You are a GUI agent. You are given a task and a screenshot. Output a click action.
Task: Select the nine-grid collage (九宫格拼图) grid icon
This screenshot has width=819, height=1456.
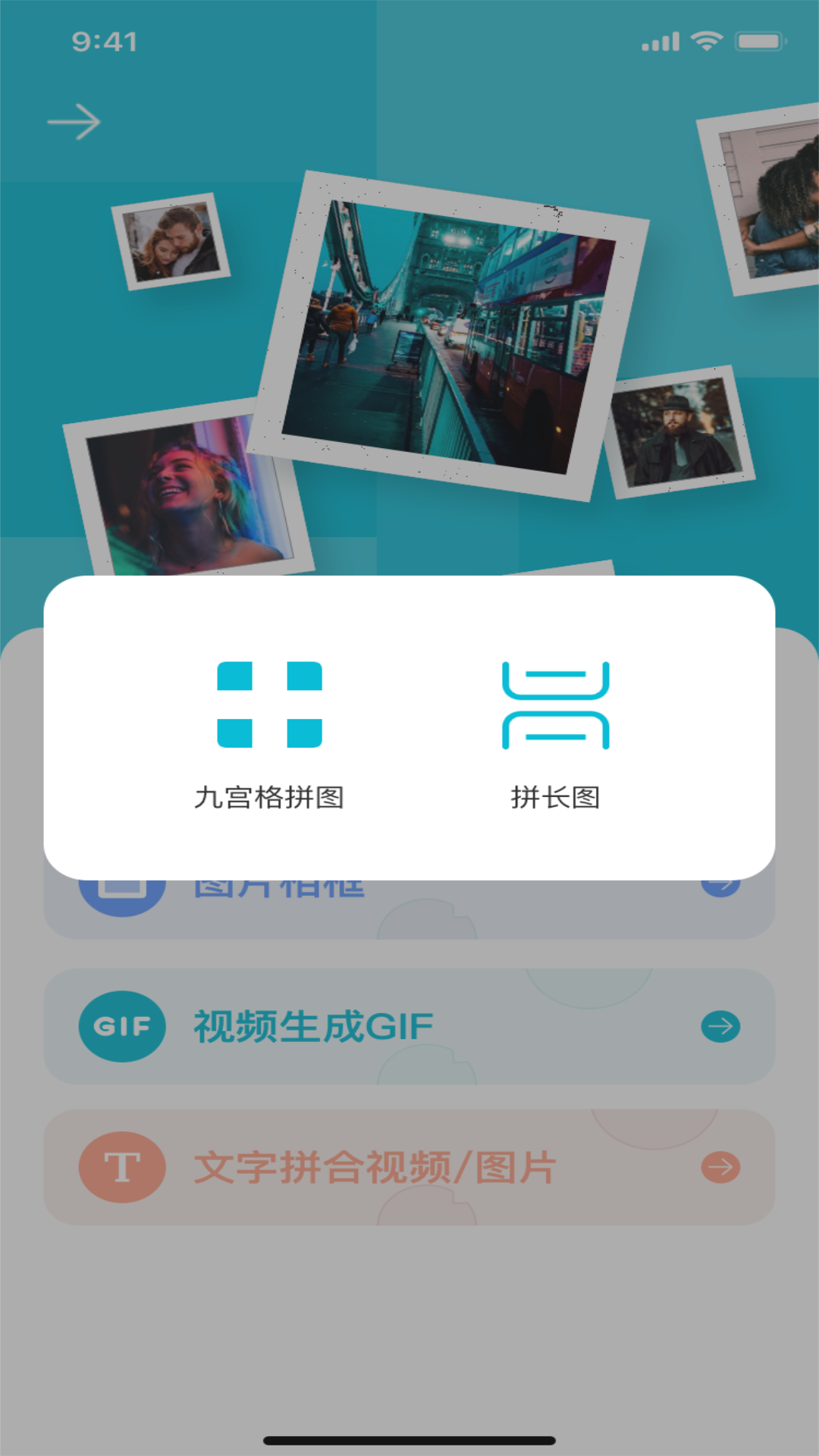point(271,704)
